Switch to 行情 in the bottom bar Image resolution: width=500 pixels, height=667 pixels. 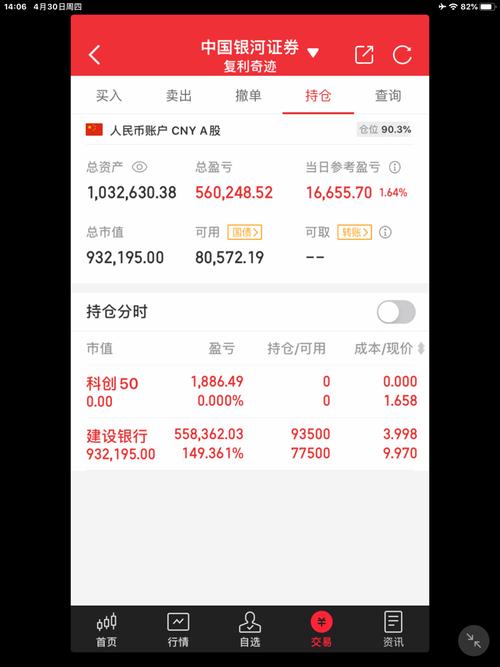coord(178,630)
